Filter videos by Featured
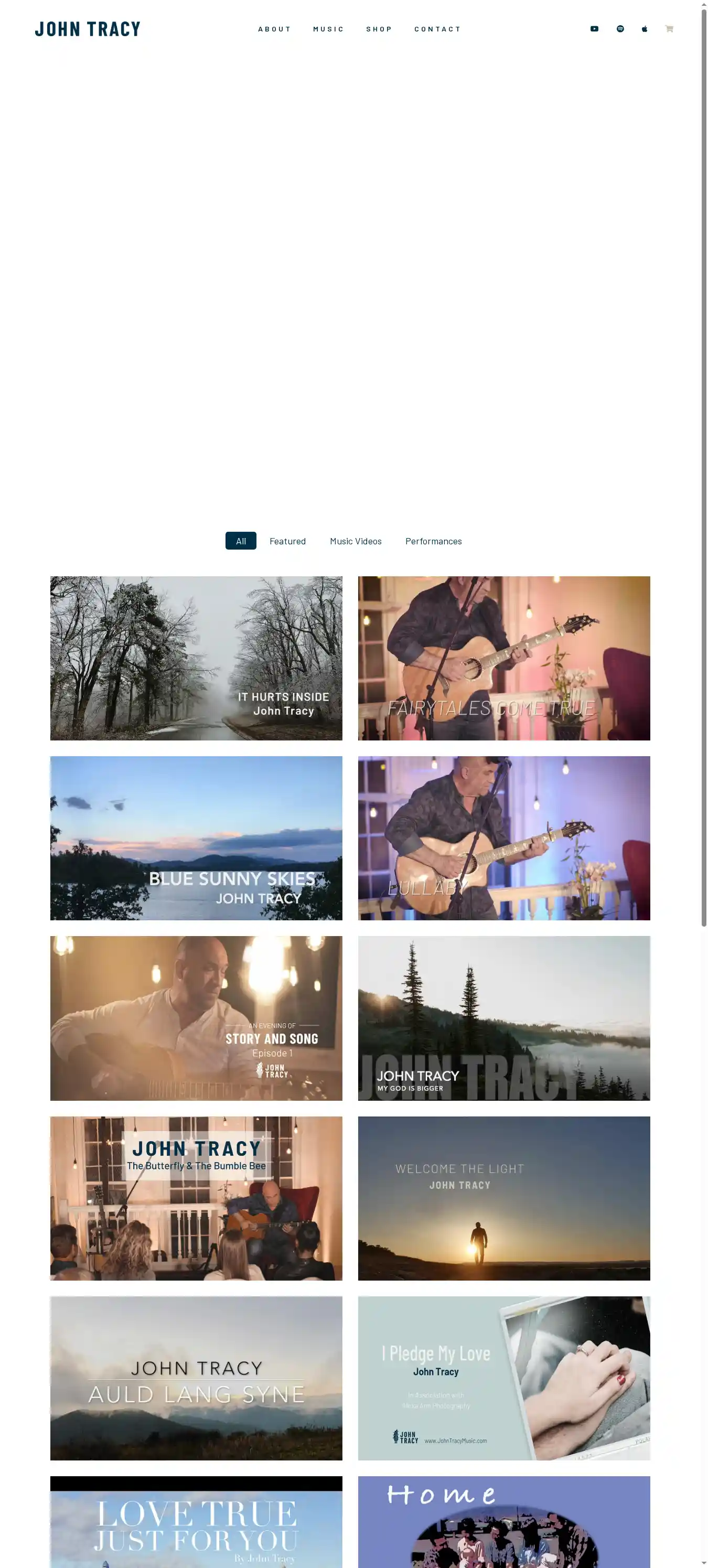 pos(287,541)
